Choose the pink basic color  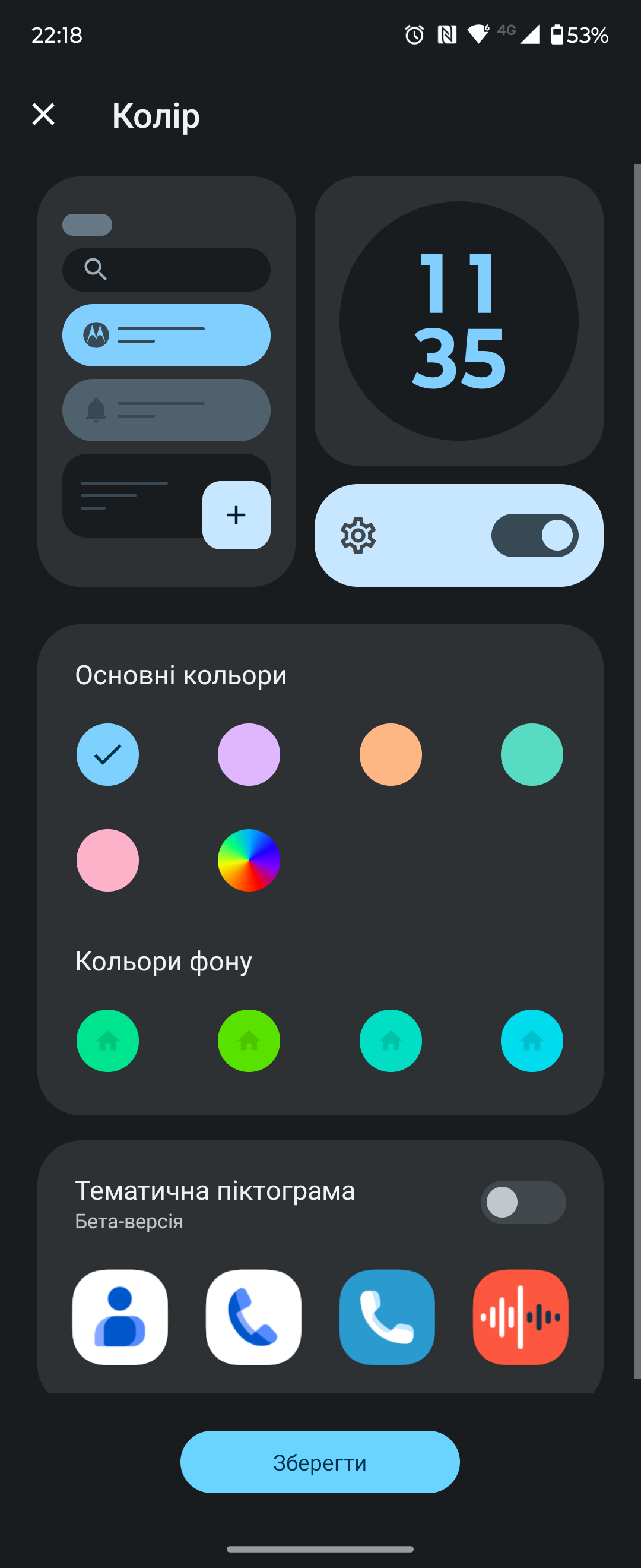click(107, 860)
